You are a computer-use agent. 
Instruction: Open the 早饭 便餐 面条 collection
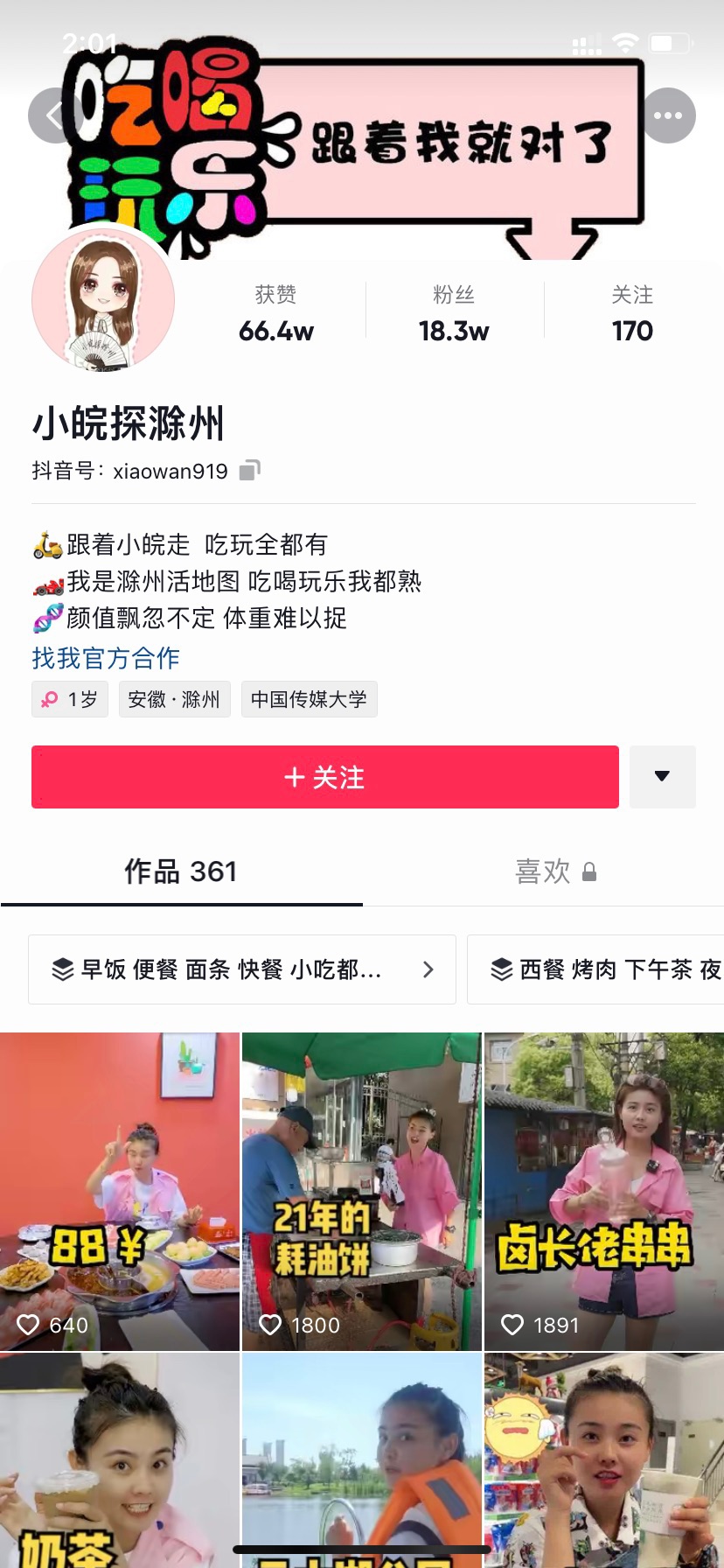tap(241, 969)
